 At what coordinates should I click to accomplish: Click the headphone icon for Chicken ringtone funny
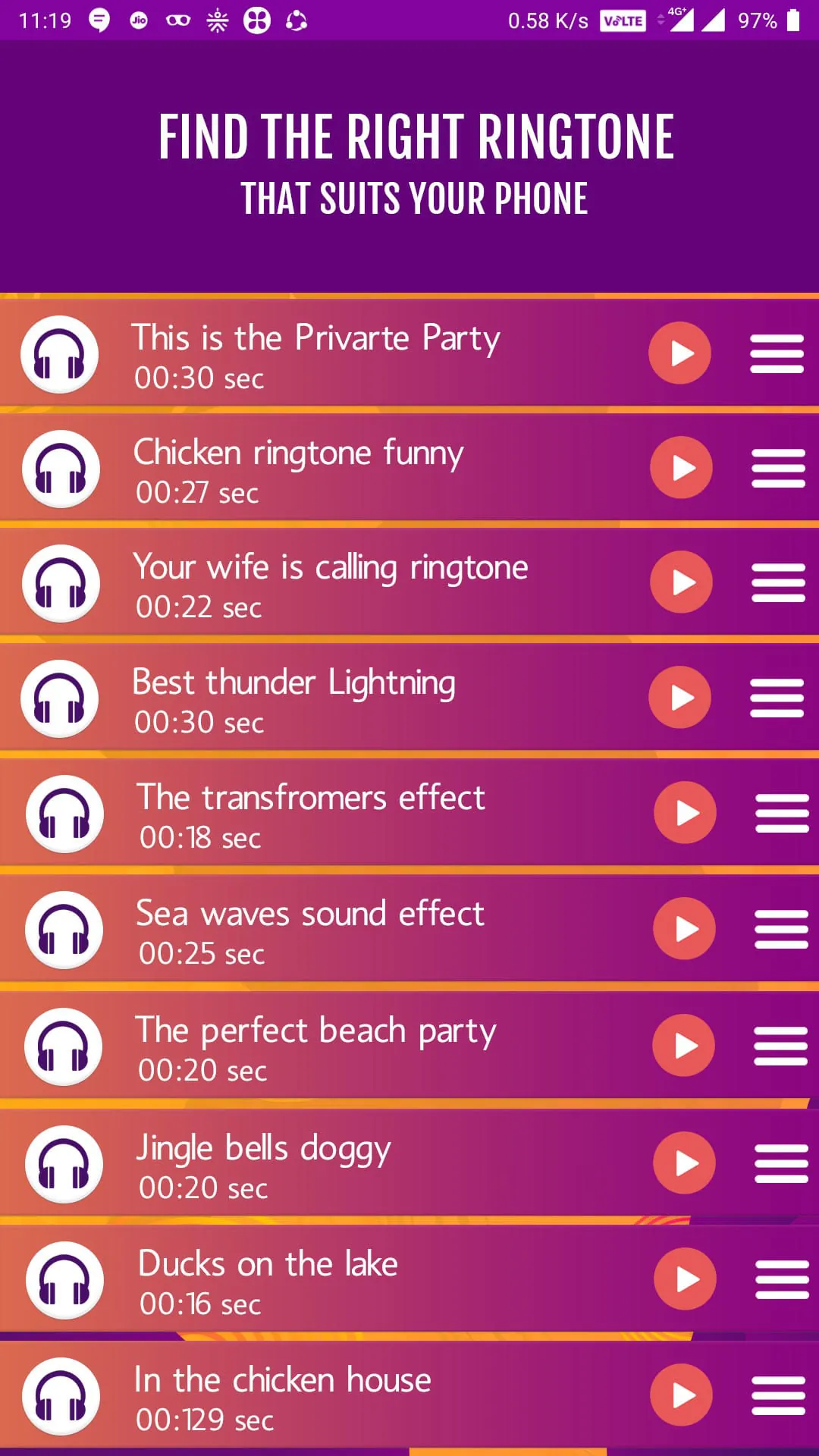pos(60,469)
